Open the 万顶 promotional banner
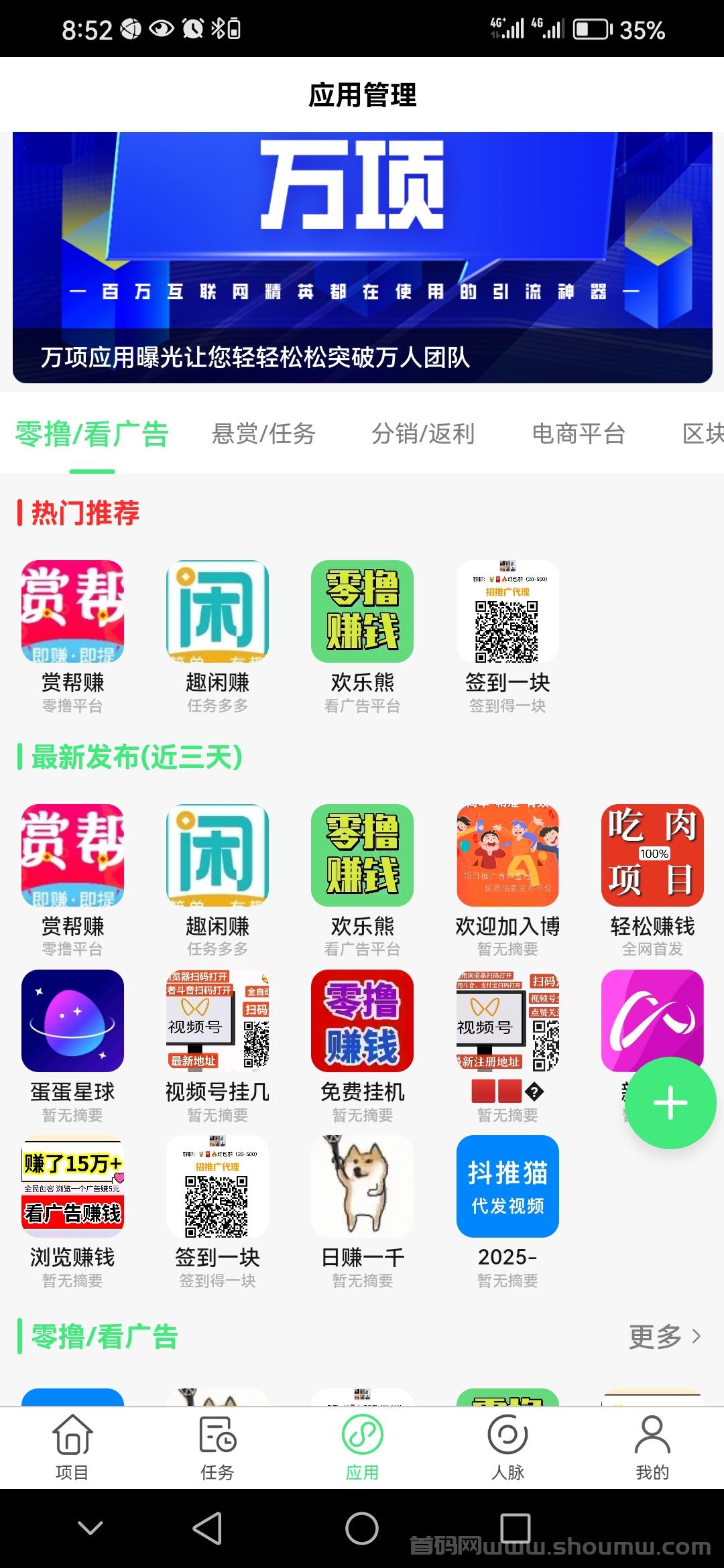The height and width of the screenshot is (1568, 724). tap(362, 257)
